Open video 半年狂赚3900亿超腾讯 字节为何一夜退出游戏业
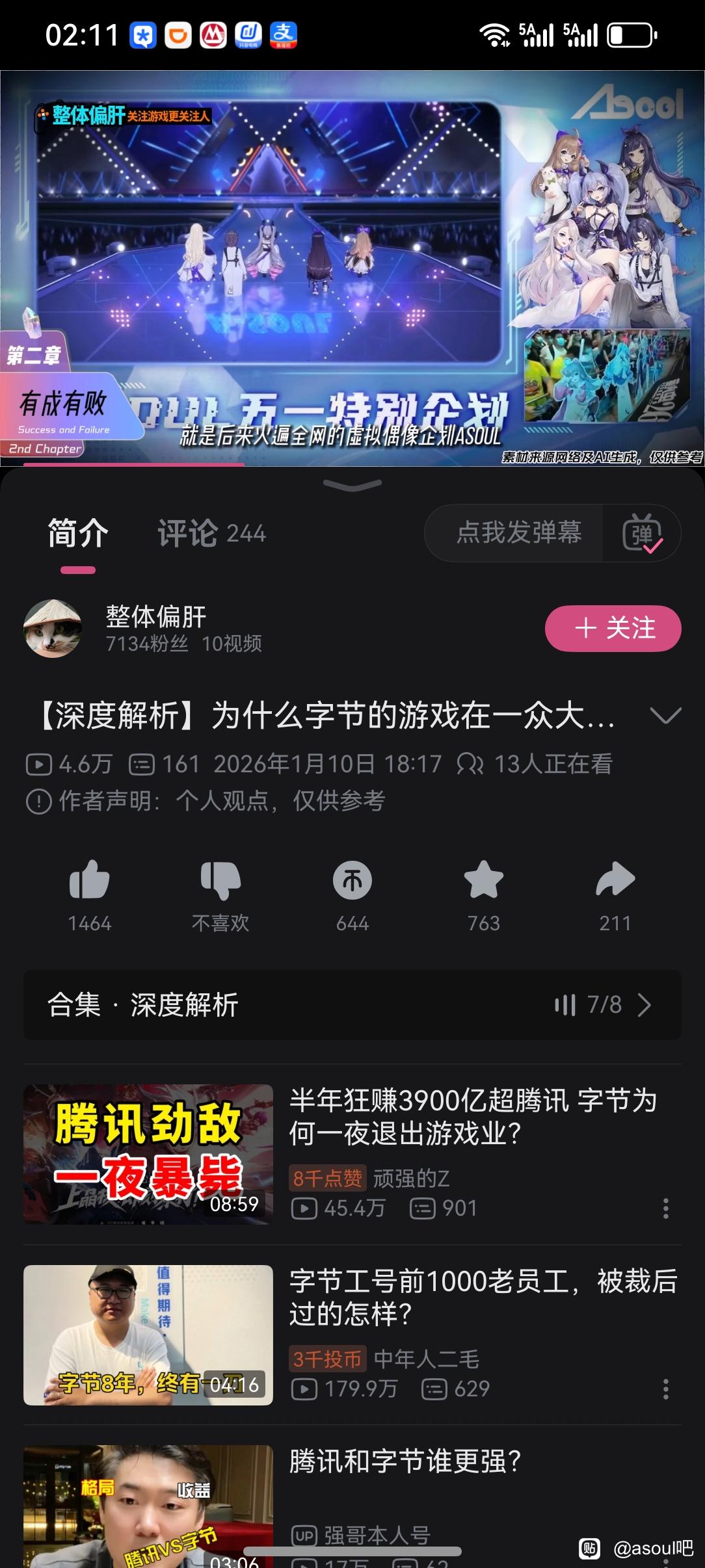Screen dimensions: 705x1568 [x=472, y=1117]
